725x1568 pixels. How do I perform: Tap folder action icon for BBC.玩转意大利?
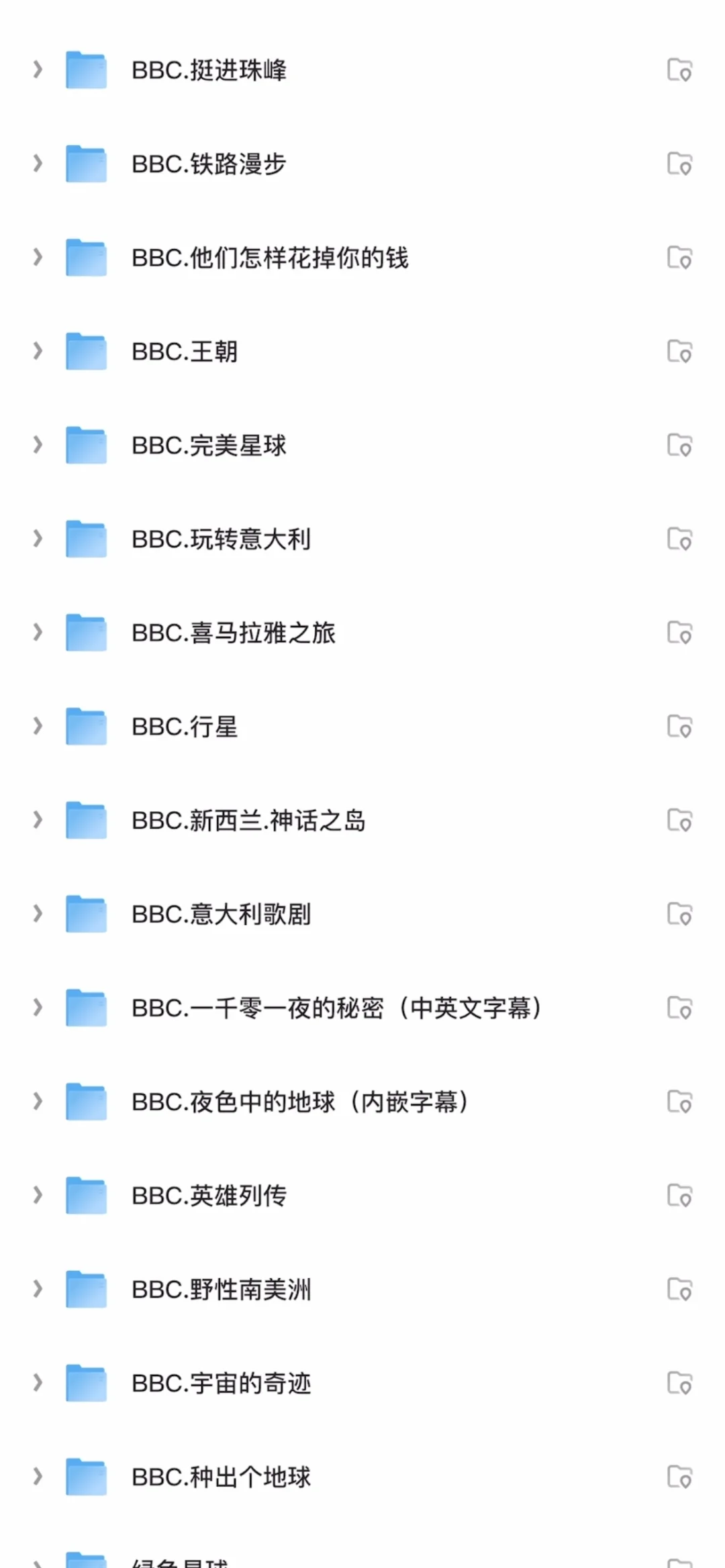tap(679, 539)
